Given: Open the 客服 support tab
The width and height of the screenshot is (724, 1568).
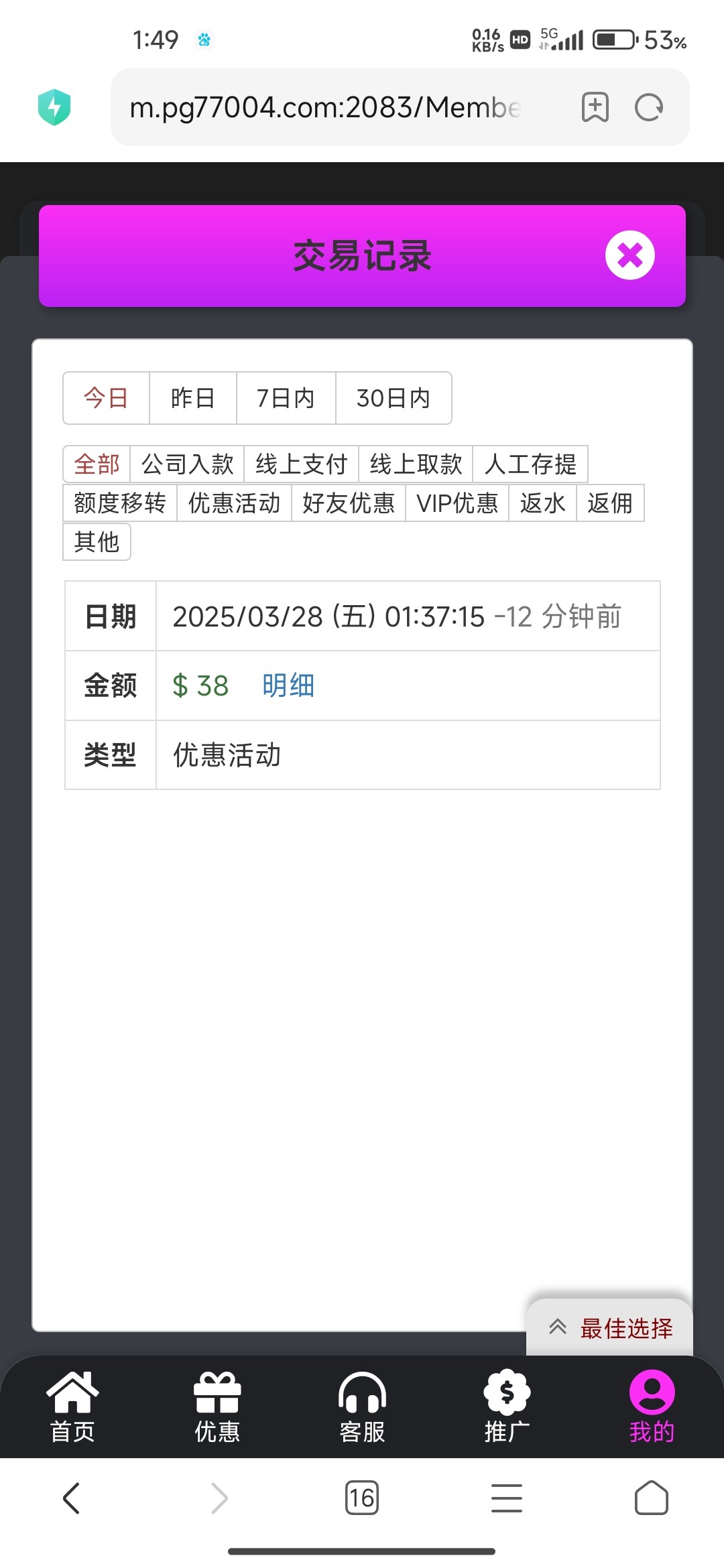Looking at the screenshot, I should [362, 1407].
